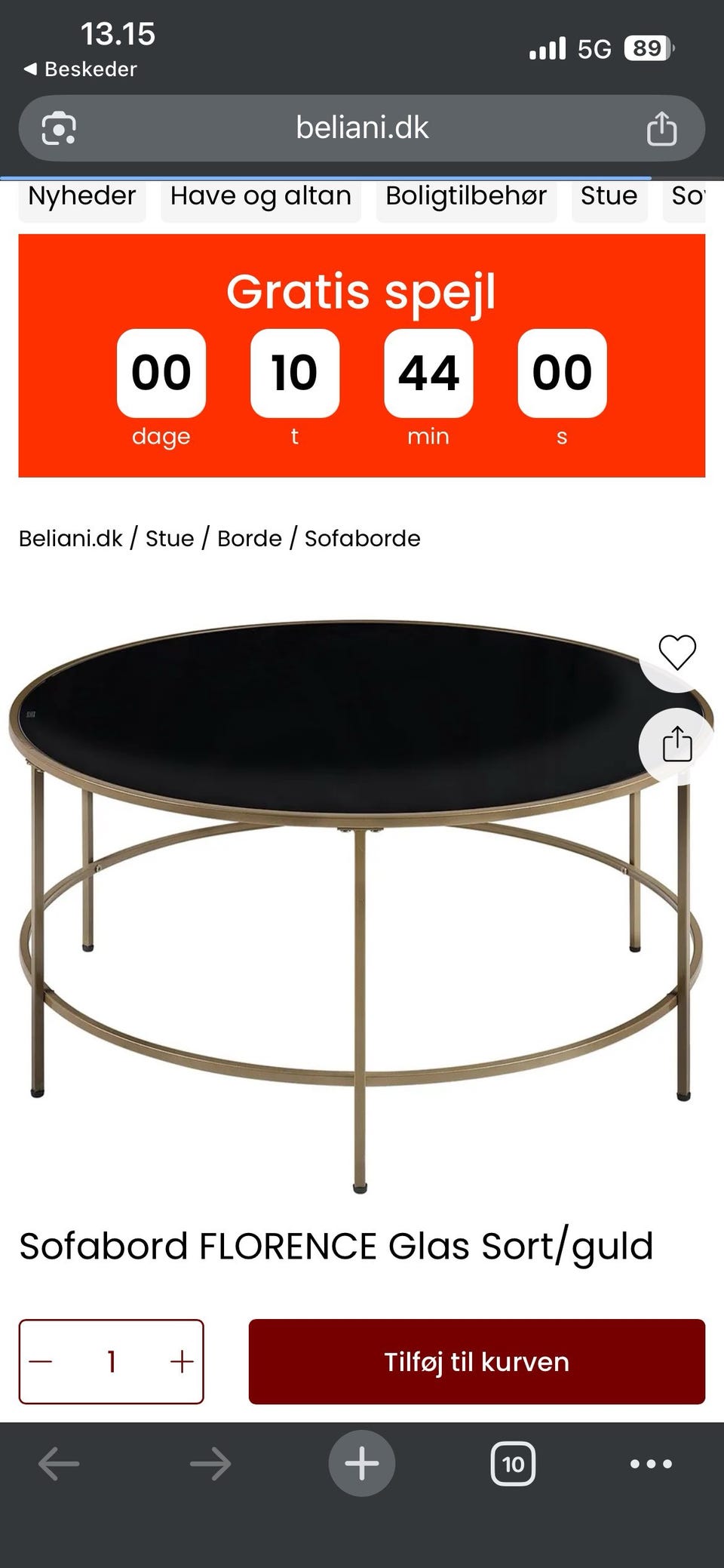The width and height of the screenshot is (724, 1568).
Task: Decrease quantity with the minus stepper
Action: click(42, 1362)
